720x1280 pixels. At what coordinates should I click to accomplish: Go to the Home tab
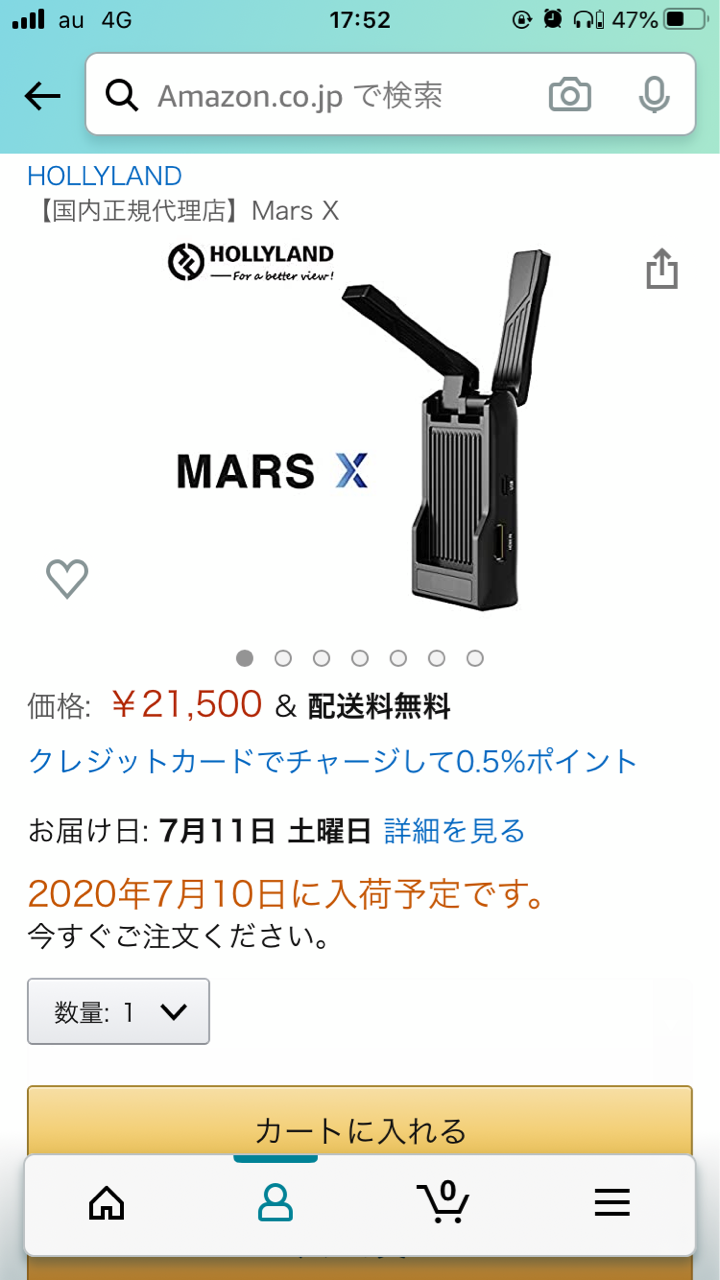pyautogui.click(x=107, y=1202)
